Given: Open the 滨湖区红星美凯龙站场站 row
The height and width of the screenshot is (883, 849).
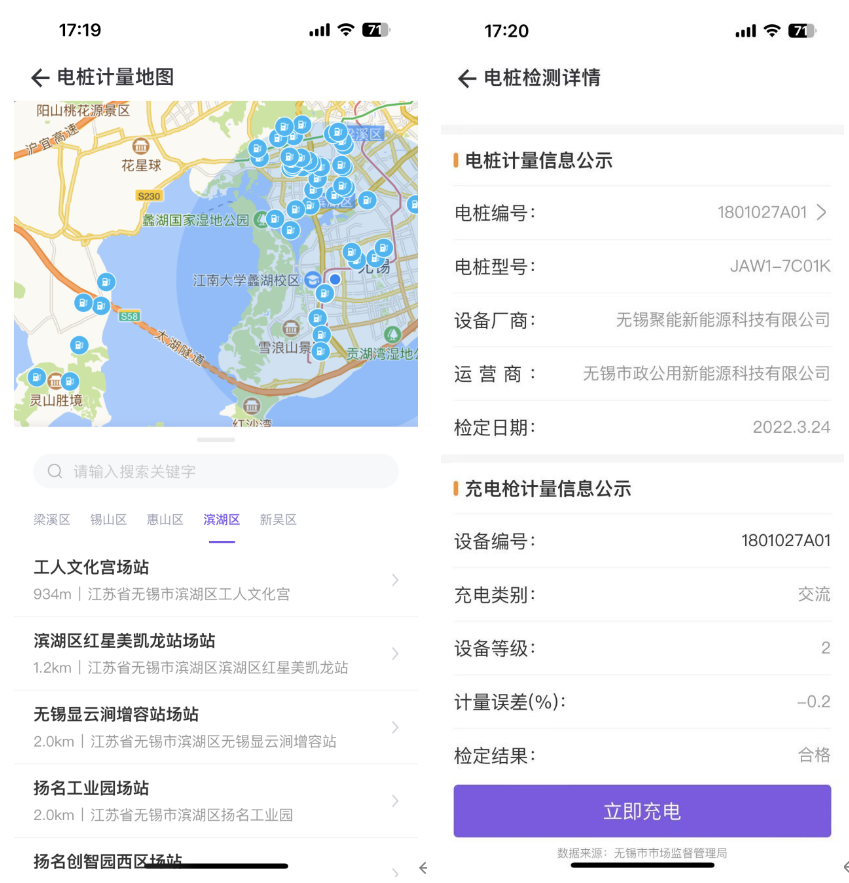Looking at the screenshot, I should point(216,653).
